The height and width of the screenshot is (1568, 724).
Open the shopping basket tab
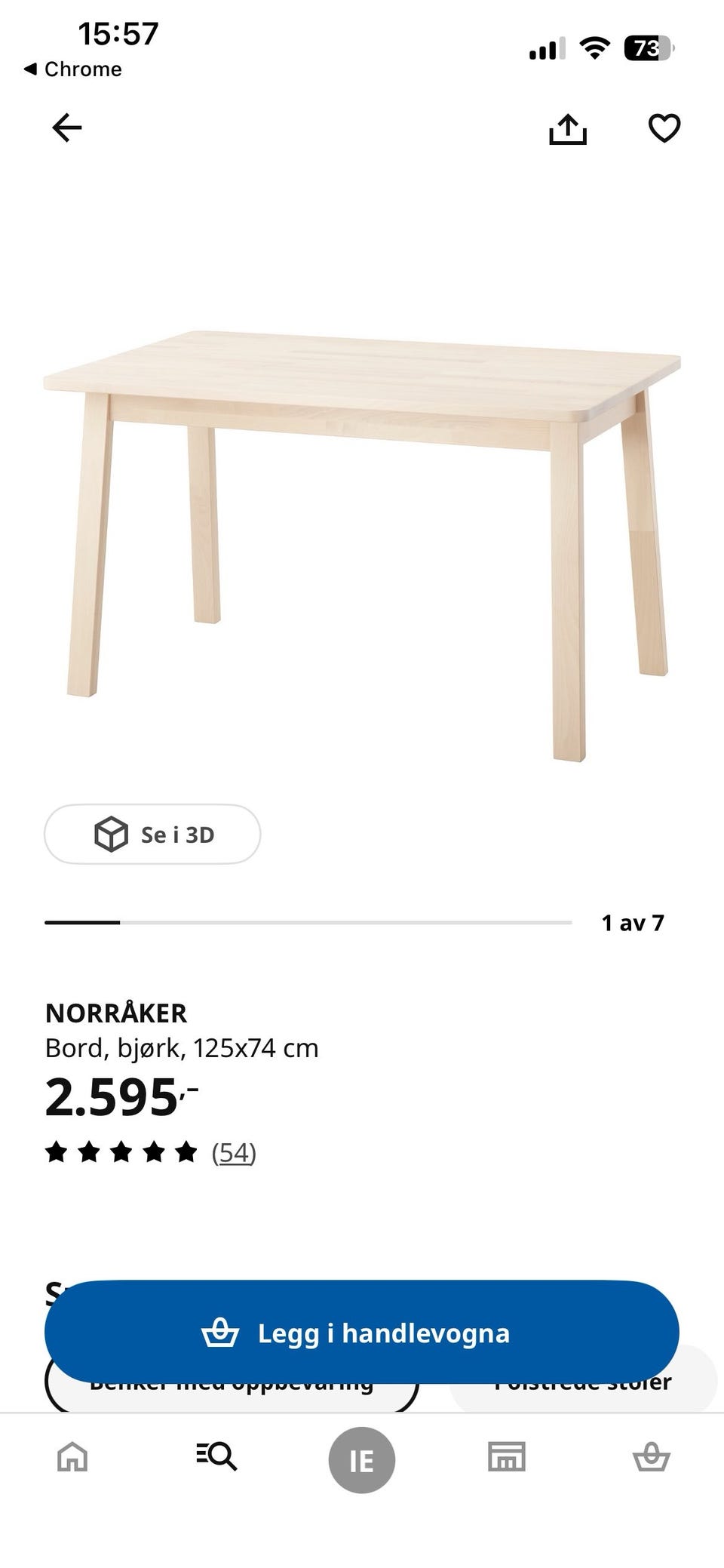[651, 1456]
